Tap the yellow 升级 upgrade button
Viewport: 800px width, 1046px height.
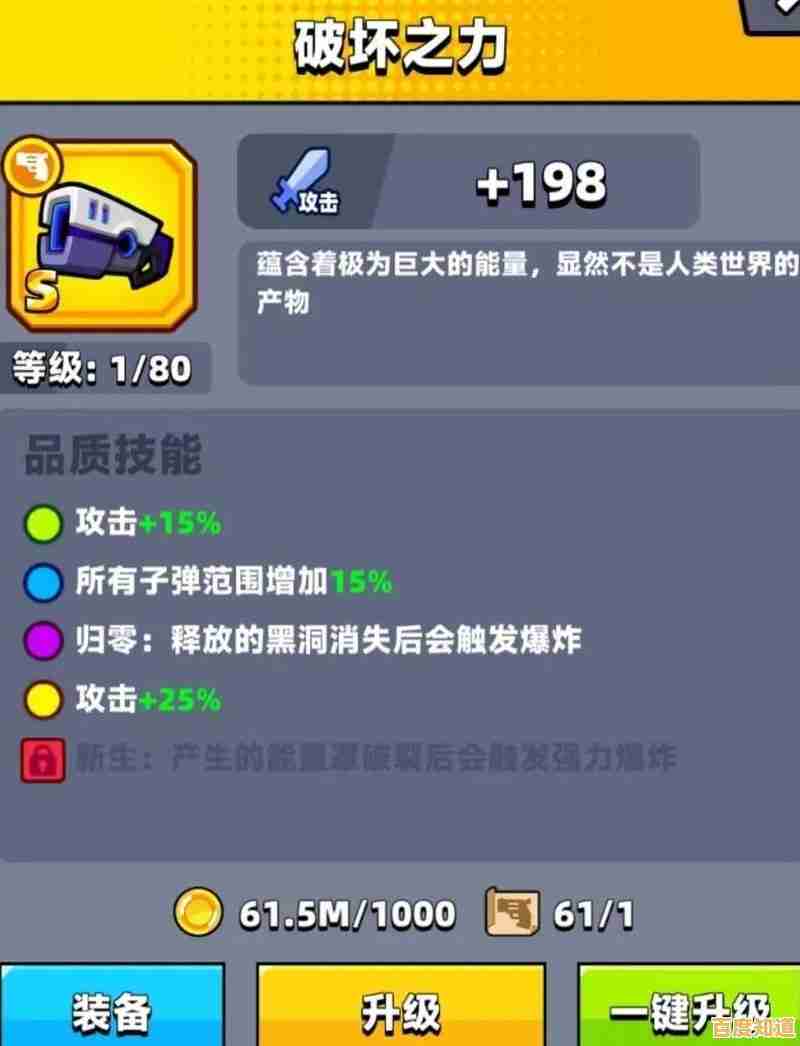[400, 1008]
